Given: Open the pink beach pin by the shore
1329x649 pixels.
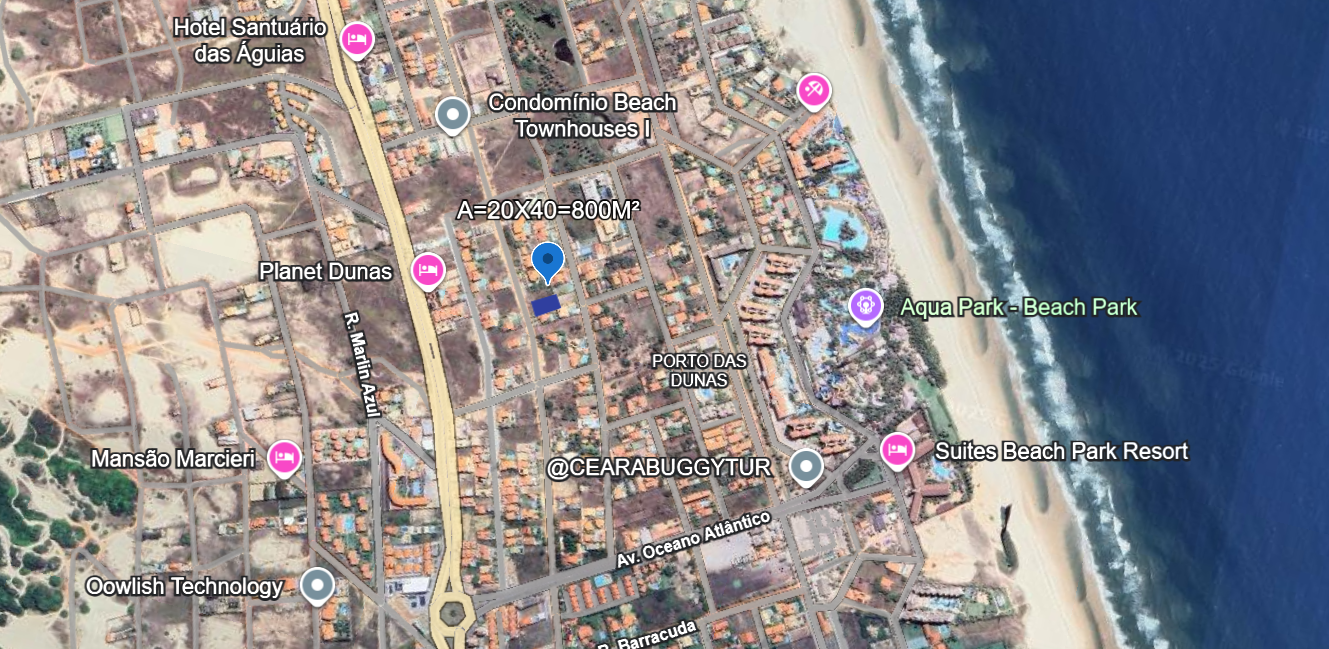Looking at the screenshot, I should (814, 91).
